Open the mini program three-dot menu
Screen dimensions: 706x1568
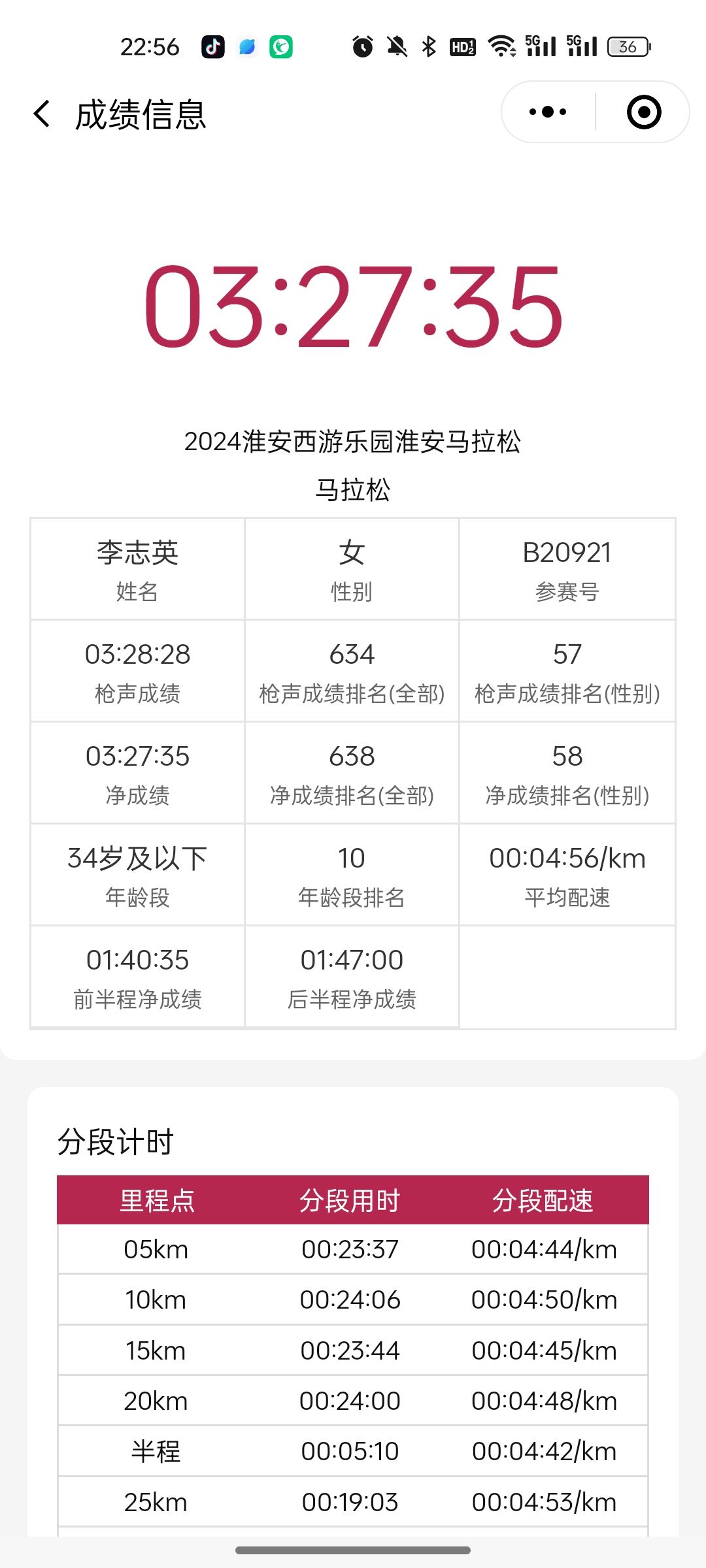[548, 112]
